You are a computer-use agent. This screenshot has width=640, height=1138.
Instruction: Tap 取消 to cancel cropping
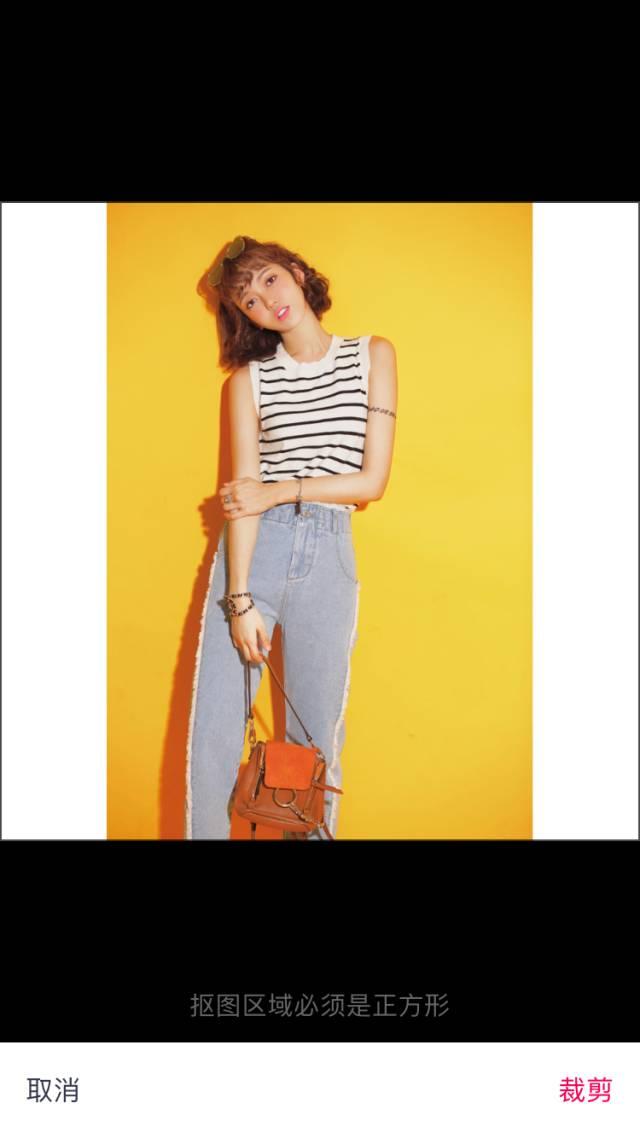53,1090
